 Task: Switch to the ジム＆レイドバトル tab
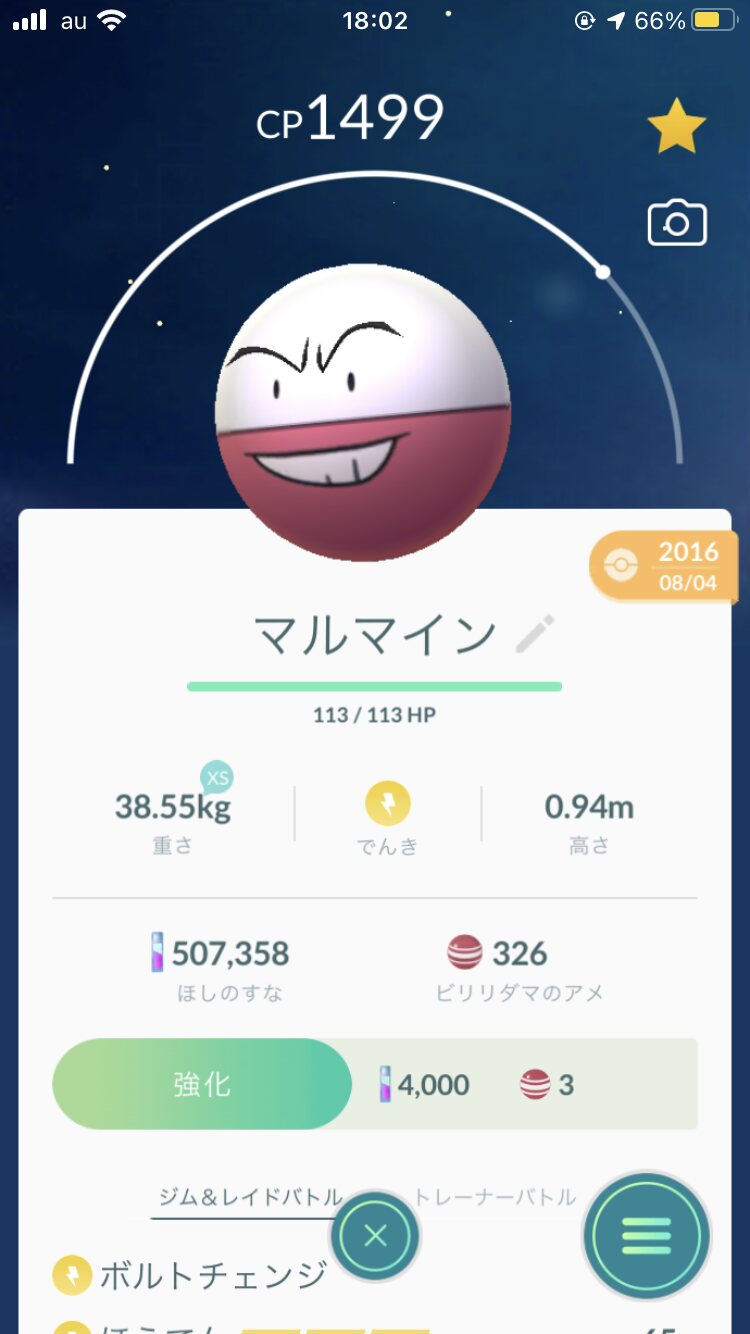click(x=249, y=1197)
